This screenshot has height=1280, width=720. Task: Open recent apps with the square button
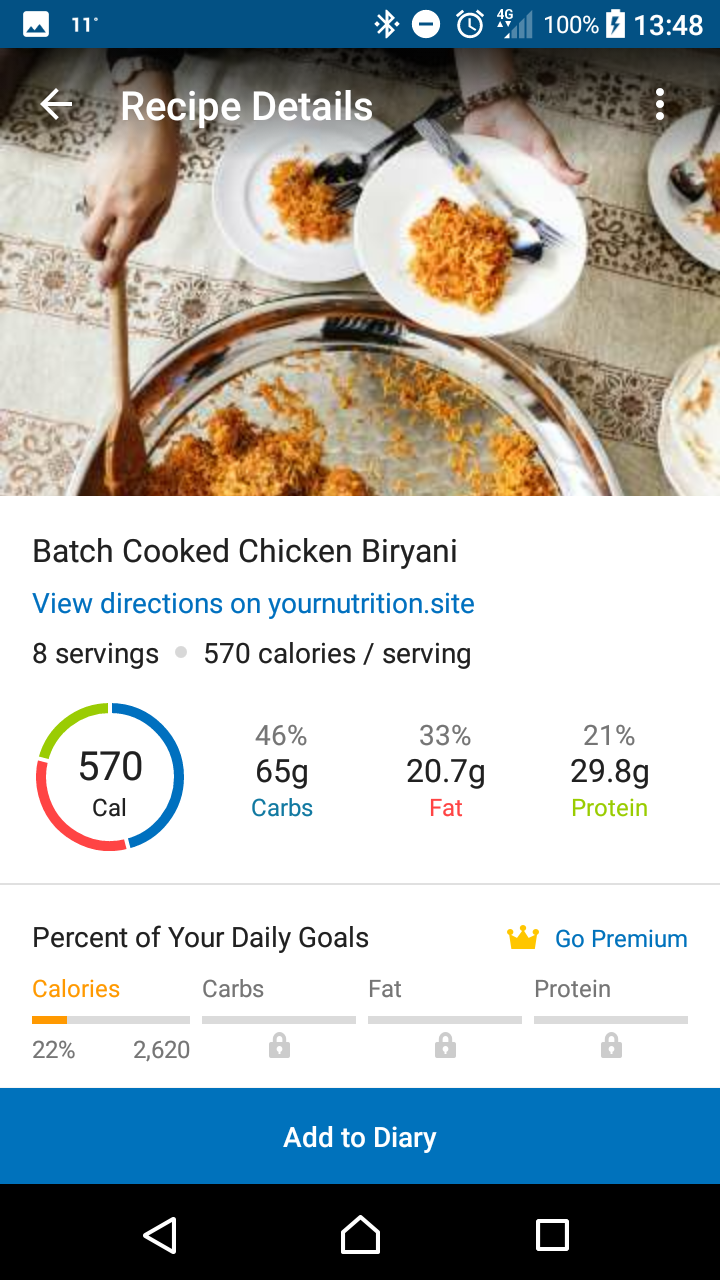552,1235
